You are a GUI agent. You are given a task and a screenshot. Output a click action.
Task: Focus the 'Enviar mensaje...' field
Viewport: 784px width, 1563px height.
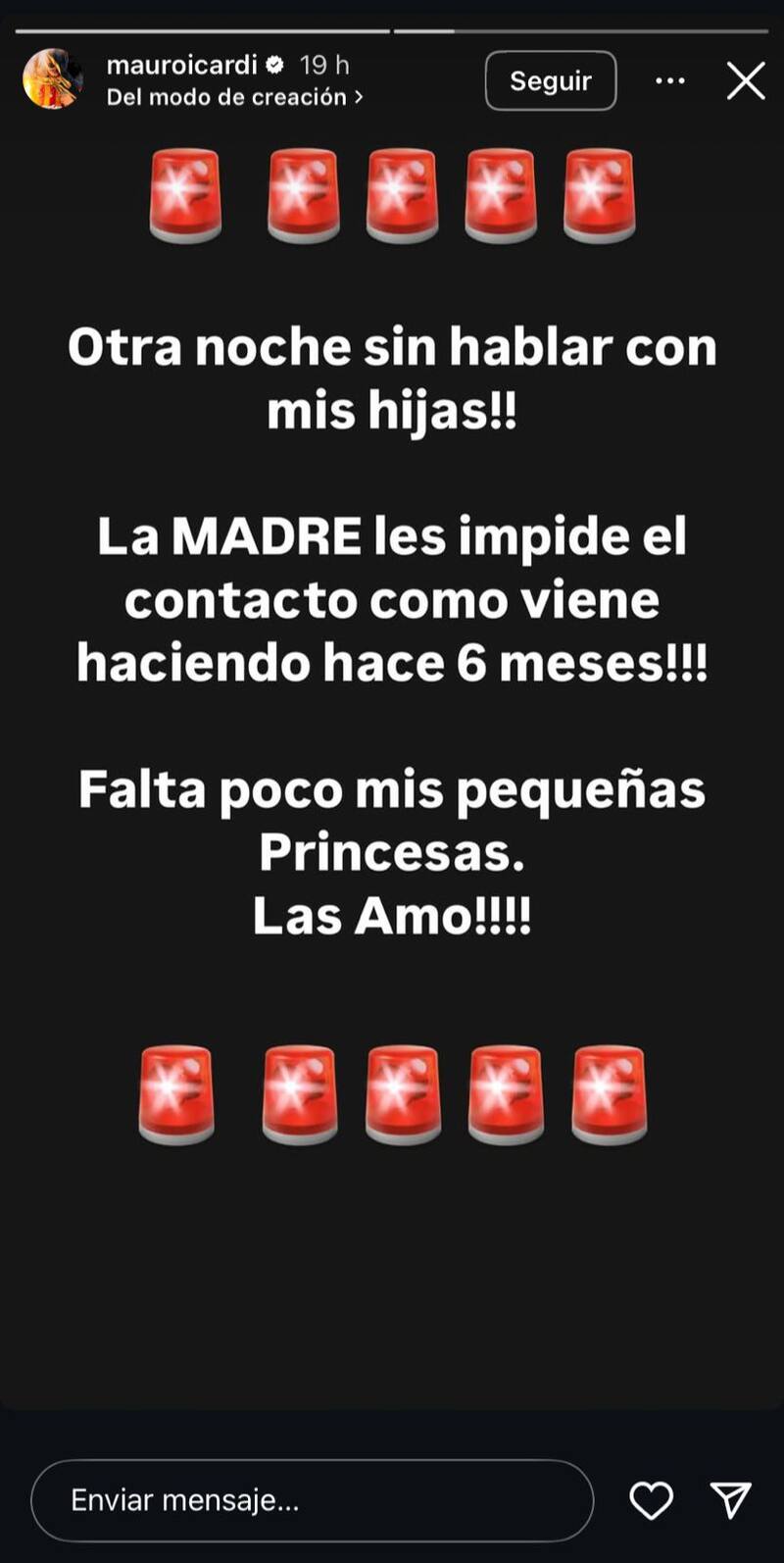pos(312,1500)
